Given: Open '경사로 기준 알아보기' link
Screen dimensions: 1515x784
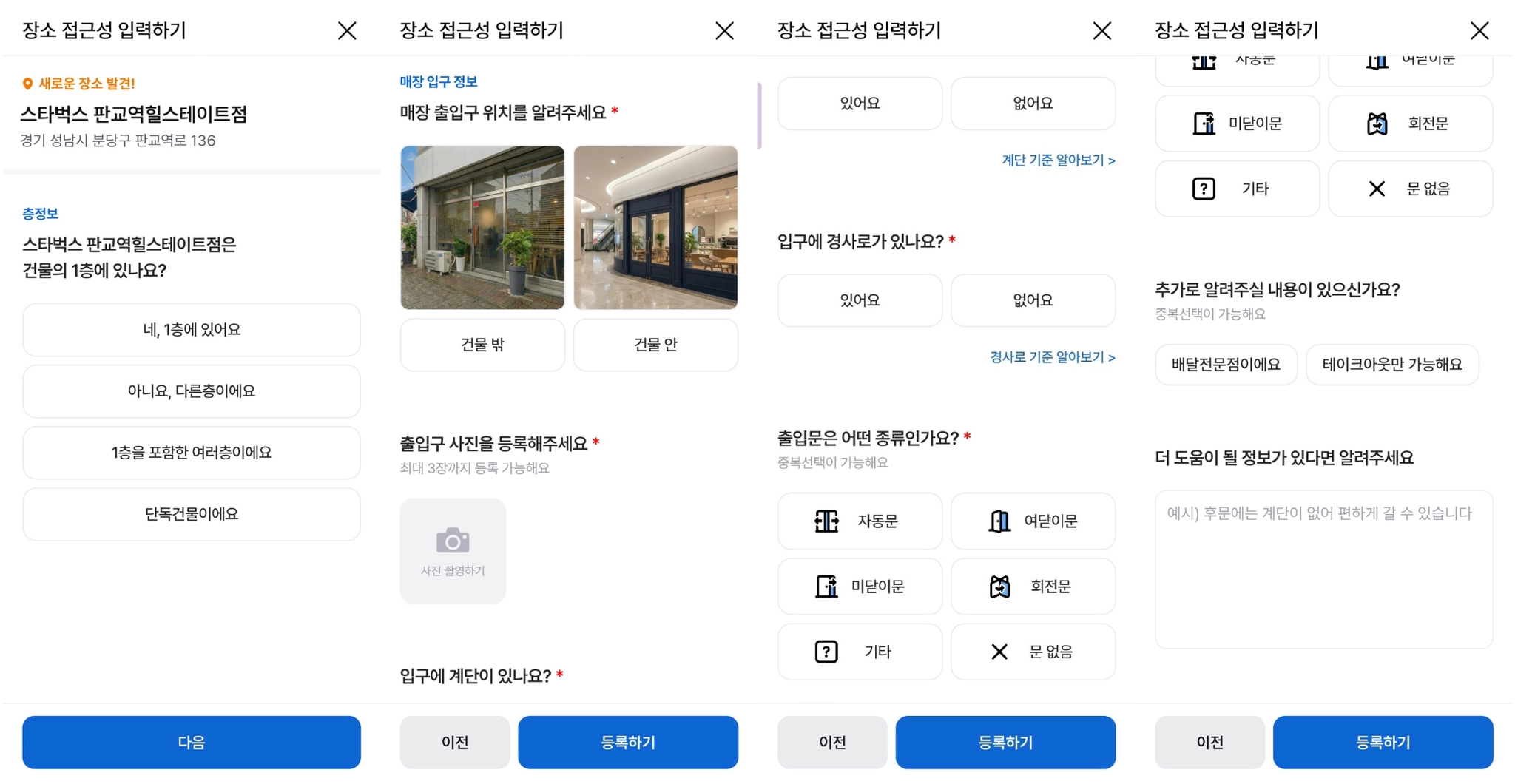Looking at the screenshot, I should [1052, 357].
